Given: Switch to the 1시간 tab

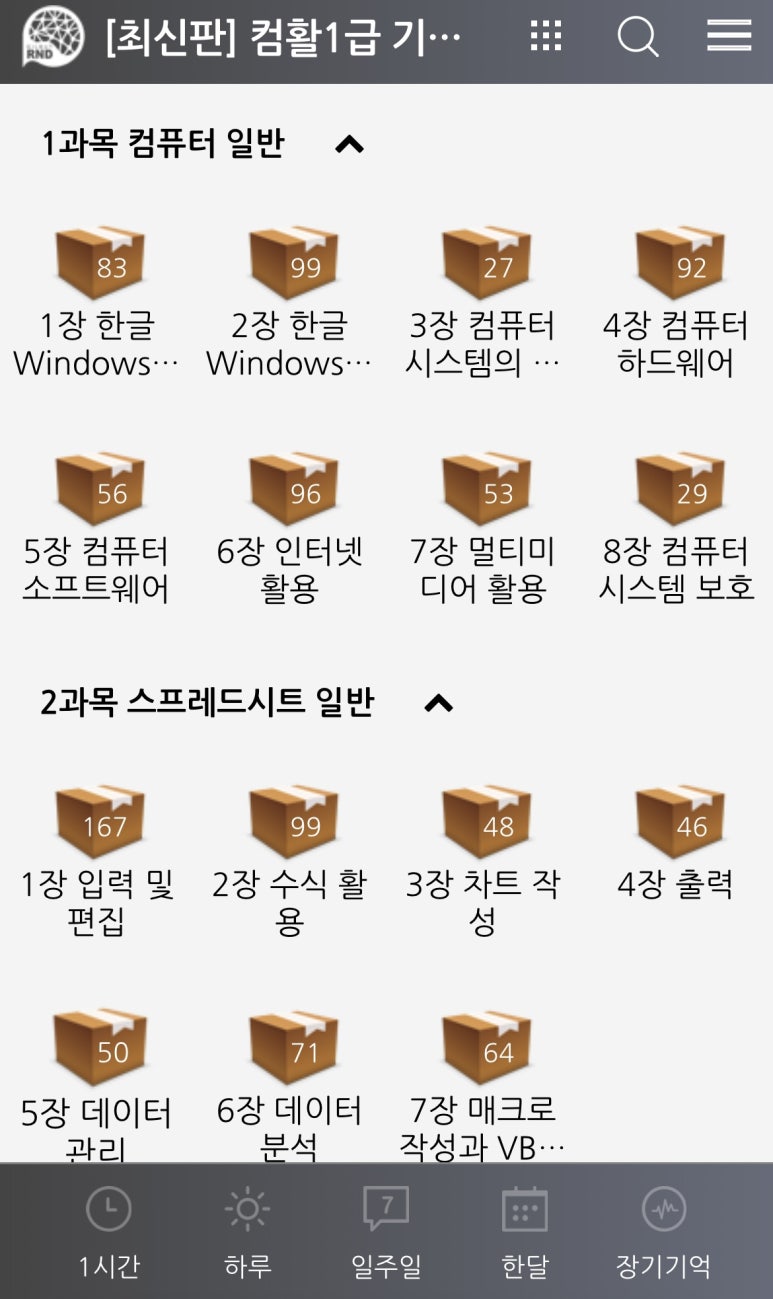Looking at the screenshot, I should [x=108, y=1230].
